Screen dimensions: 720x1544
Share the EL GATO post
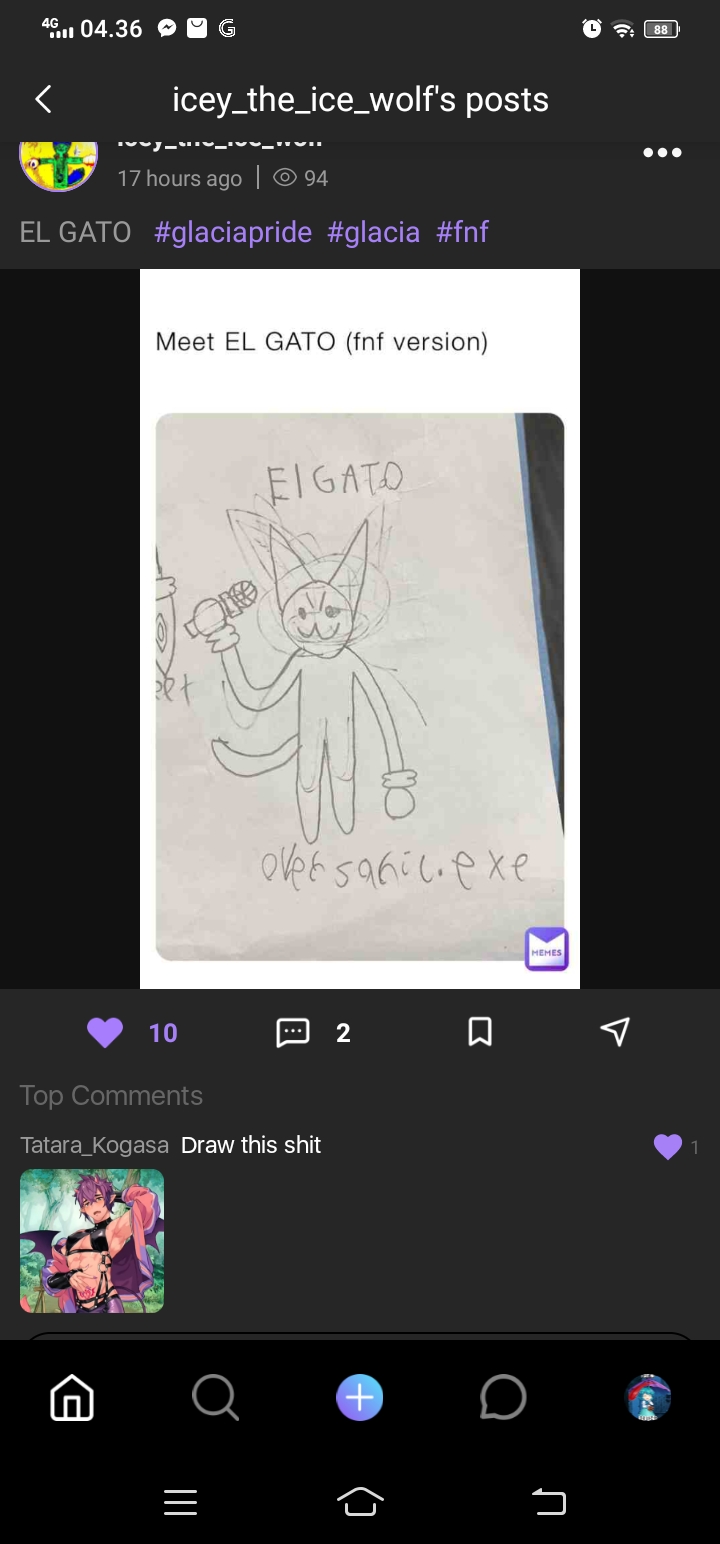tap(615, 1032)
